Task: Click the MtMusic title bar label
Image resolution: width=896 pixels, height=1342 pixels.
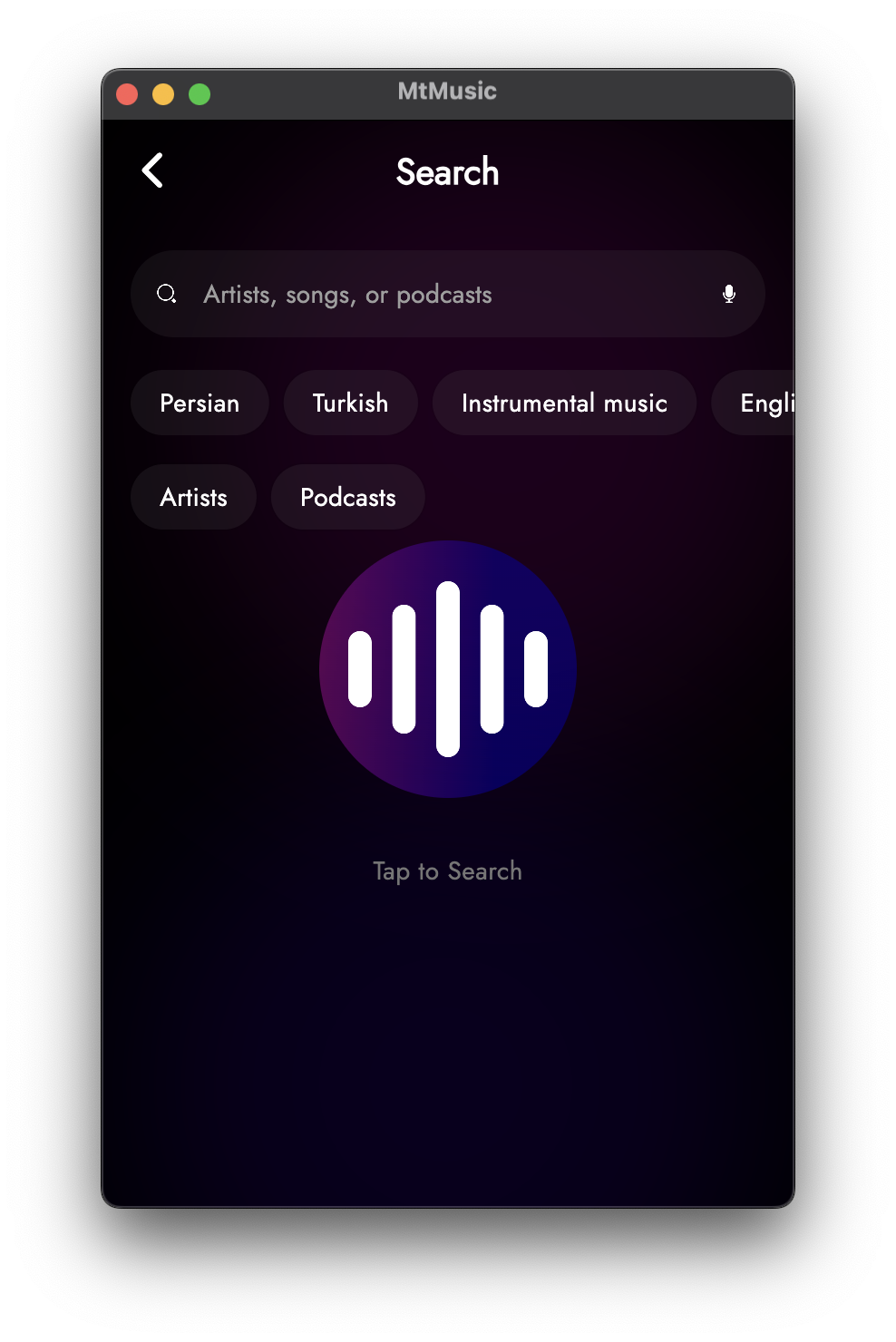Action: [x=447, y=92]
